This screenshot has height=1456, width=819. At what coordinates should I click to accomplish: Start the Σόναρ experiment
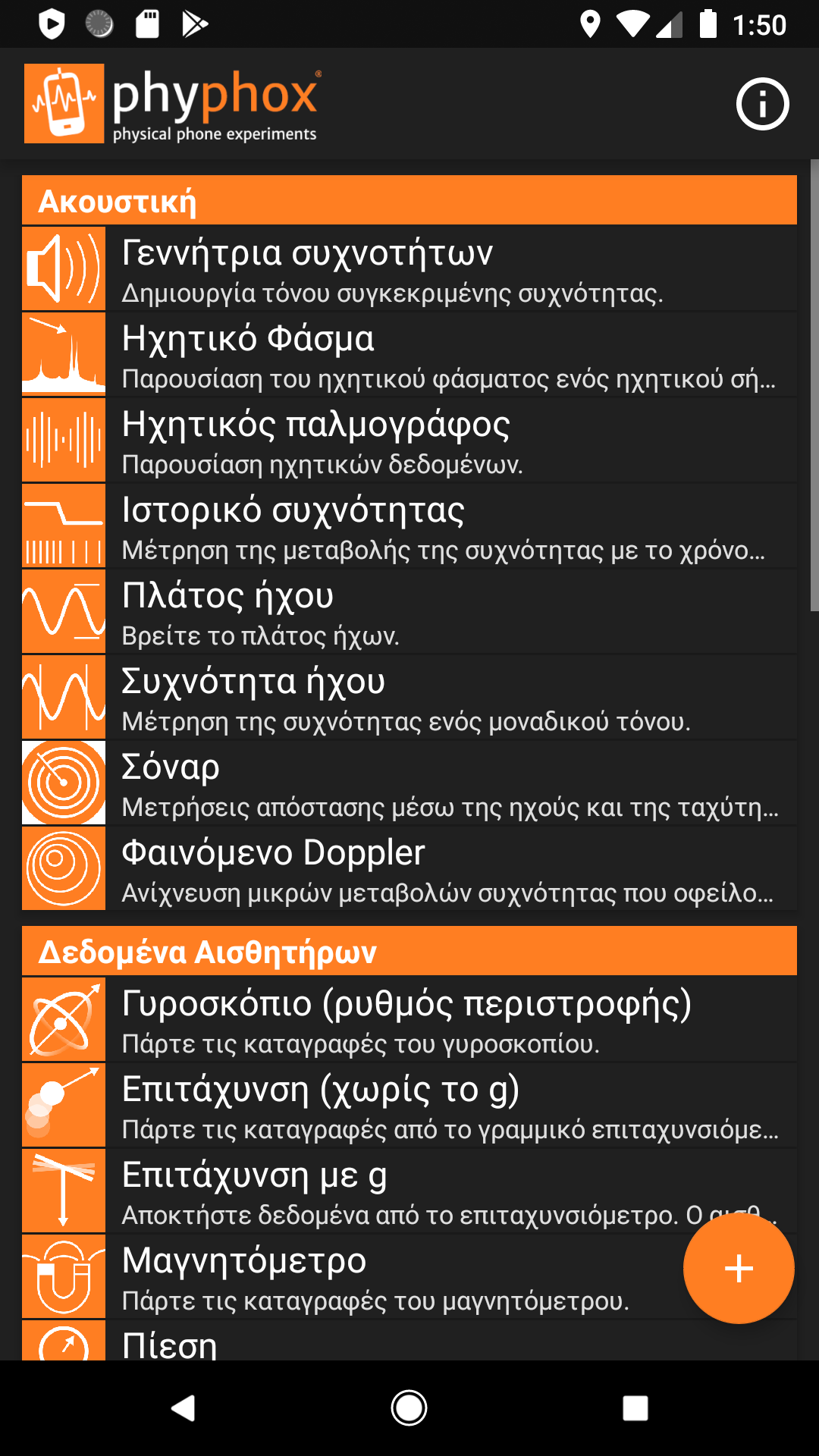coord(409,783)
